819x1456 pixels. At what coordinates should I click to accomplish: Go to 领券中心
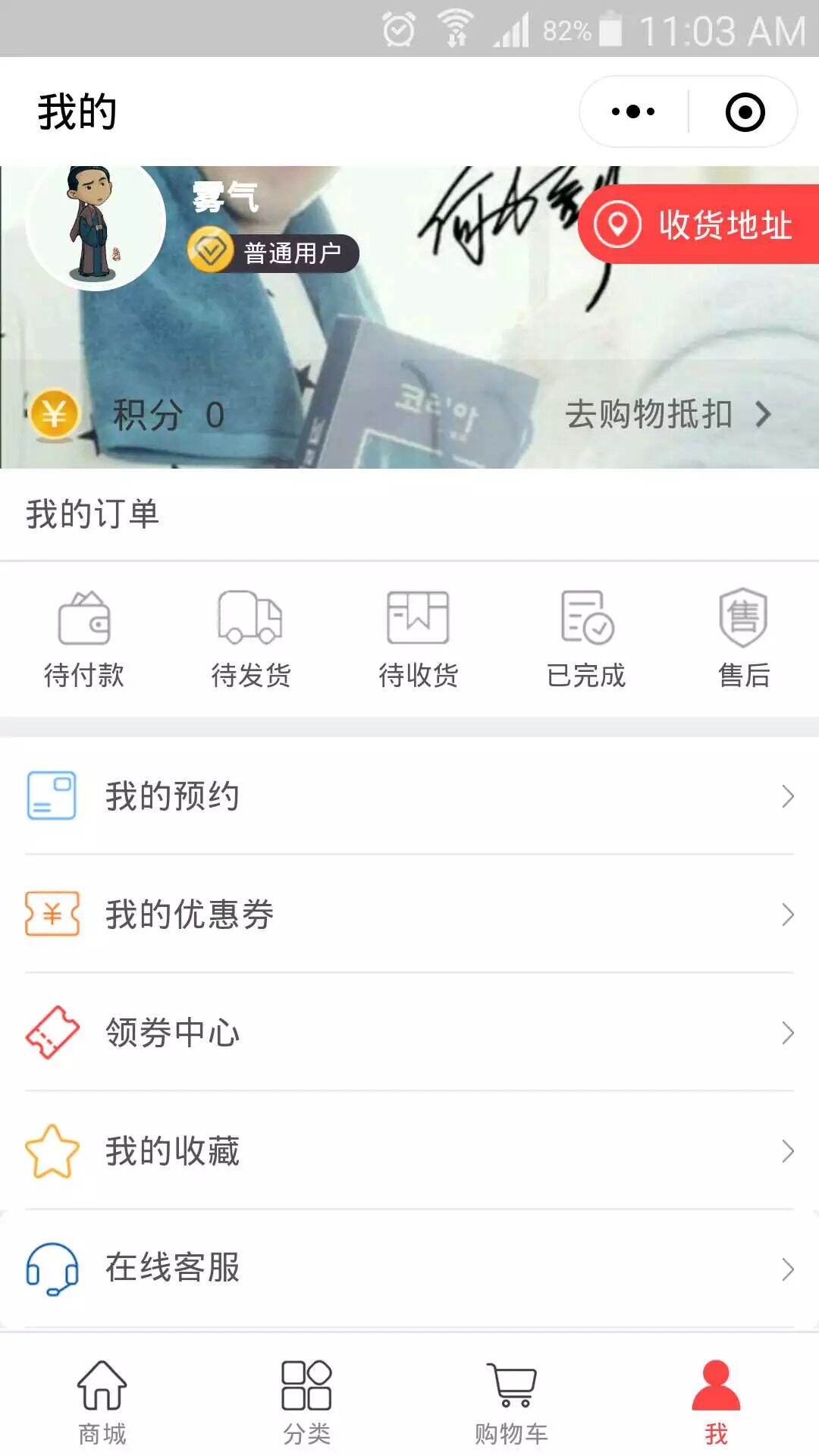[x=409, y=1033]
